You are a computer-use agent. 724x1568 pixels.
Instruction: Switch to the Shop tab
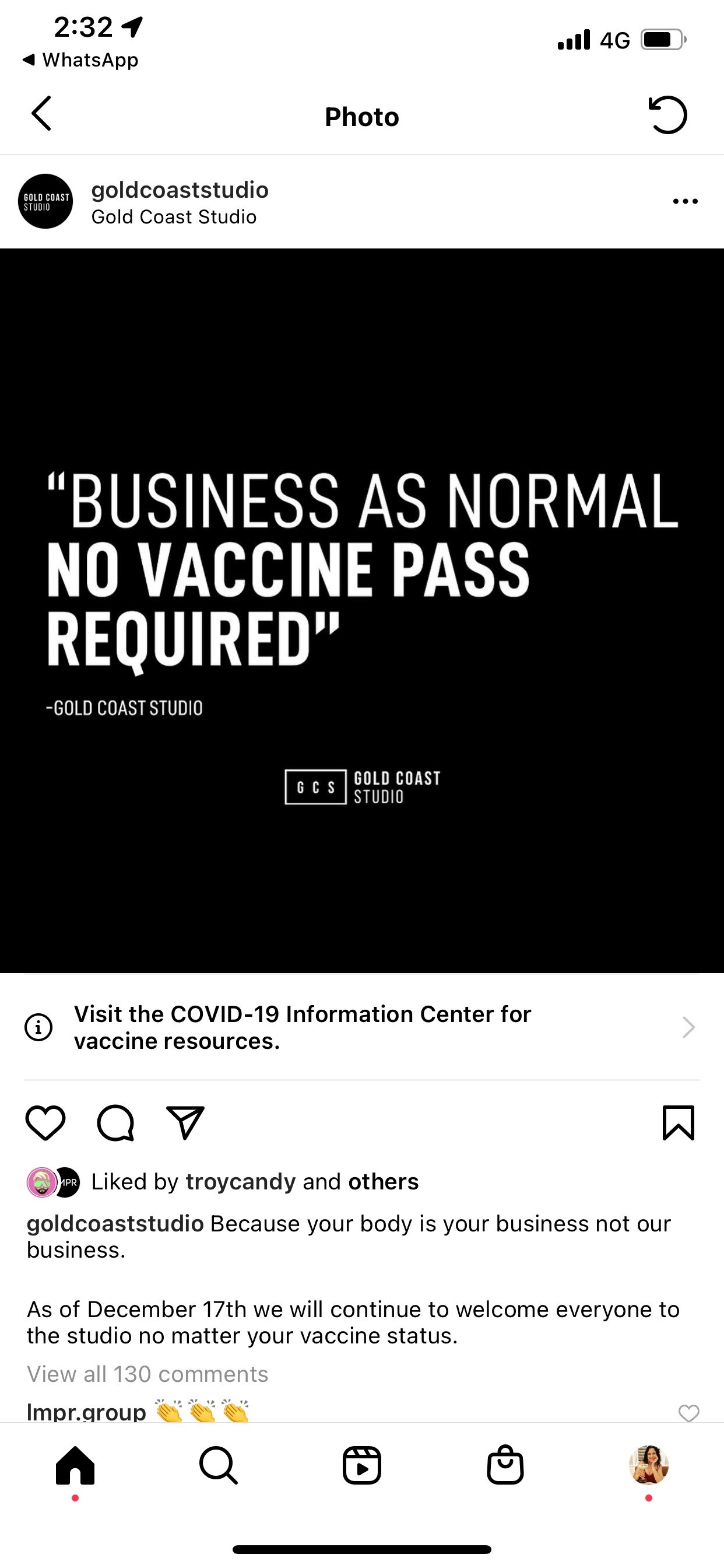[x=505, y=1465]
